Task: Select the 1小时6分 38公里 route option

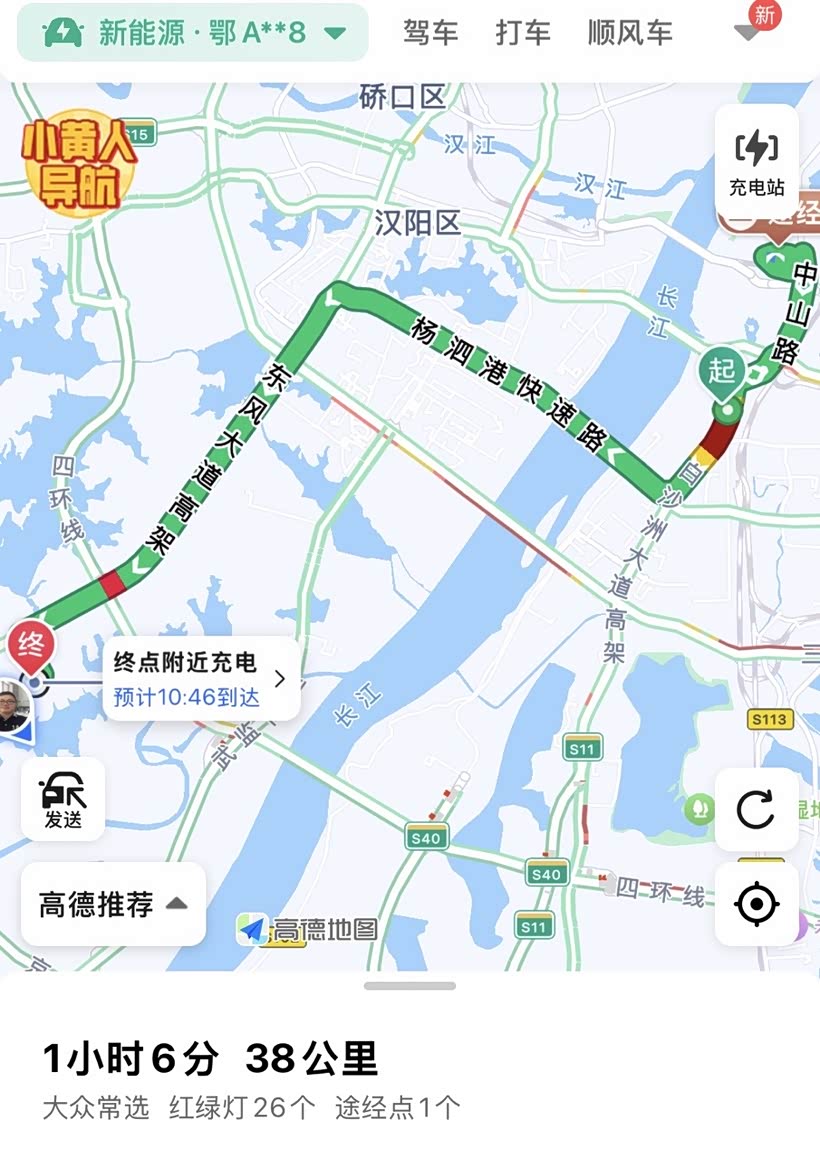Action: 210,1058
